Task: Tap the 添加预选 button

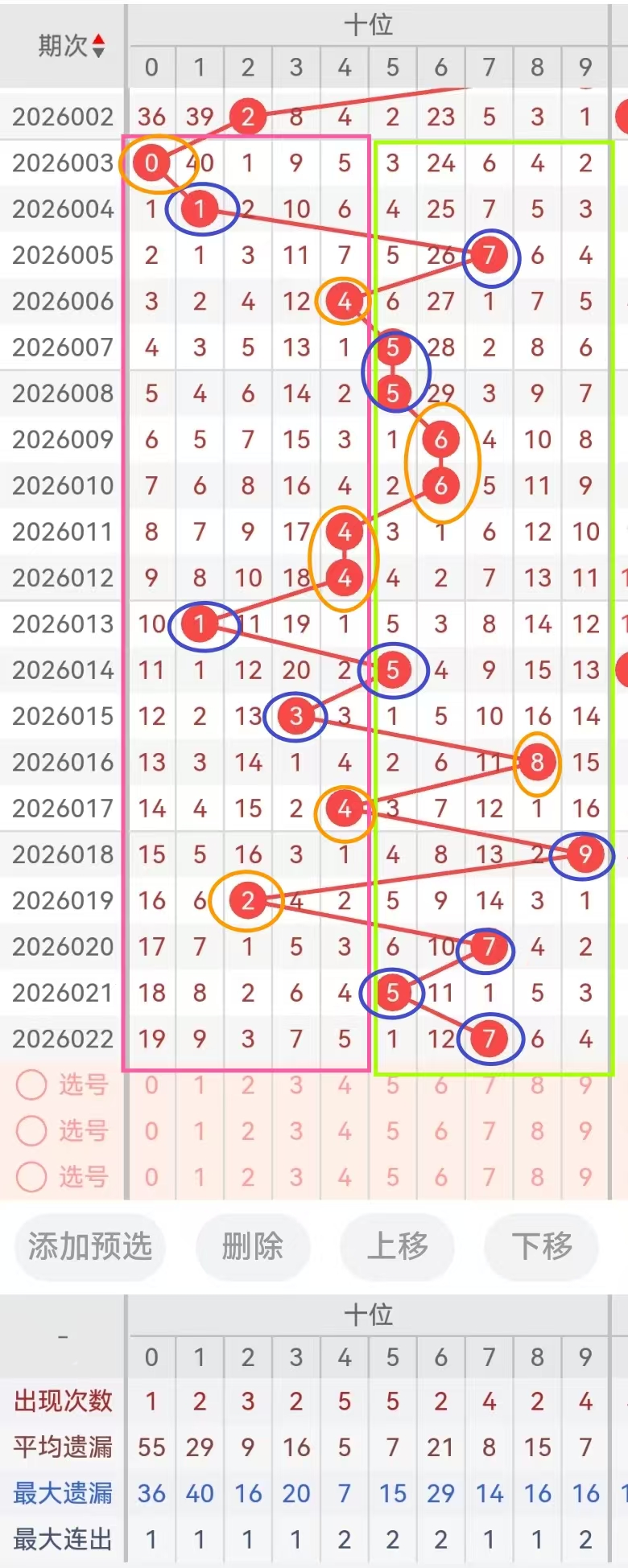Action: 89,1246
